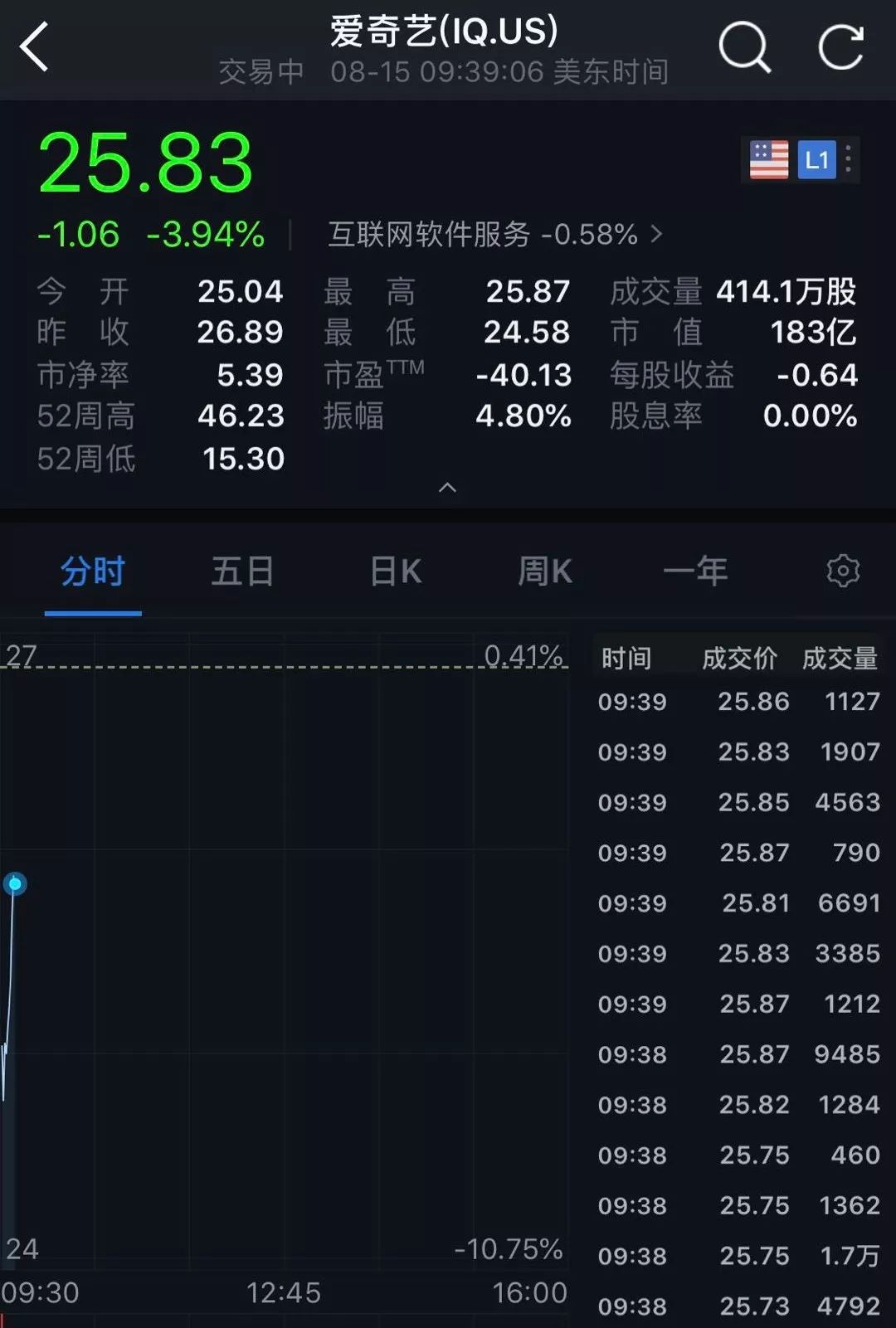Collapse the quote details panel

pos(447,487)
